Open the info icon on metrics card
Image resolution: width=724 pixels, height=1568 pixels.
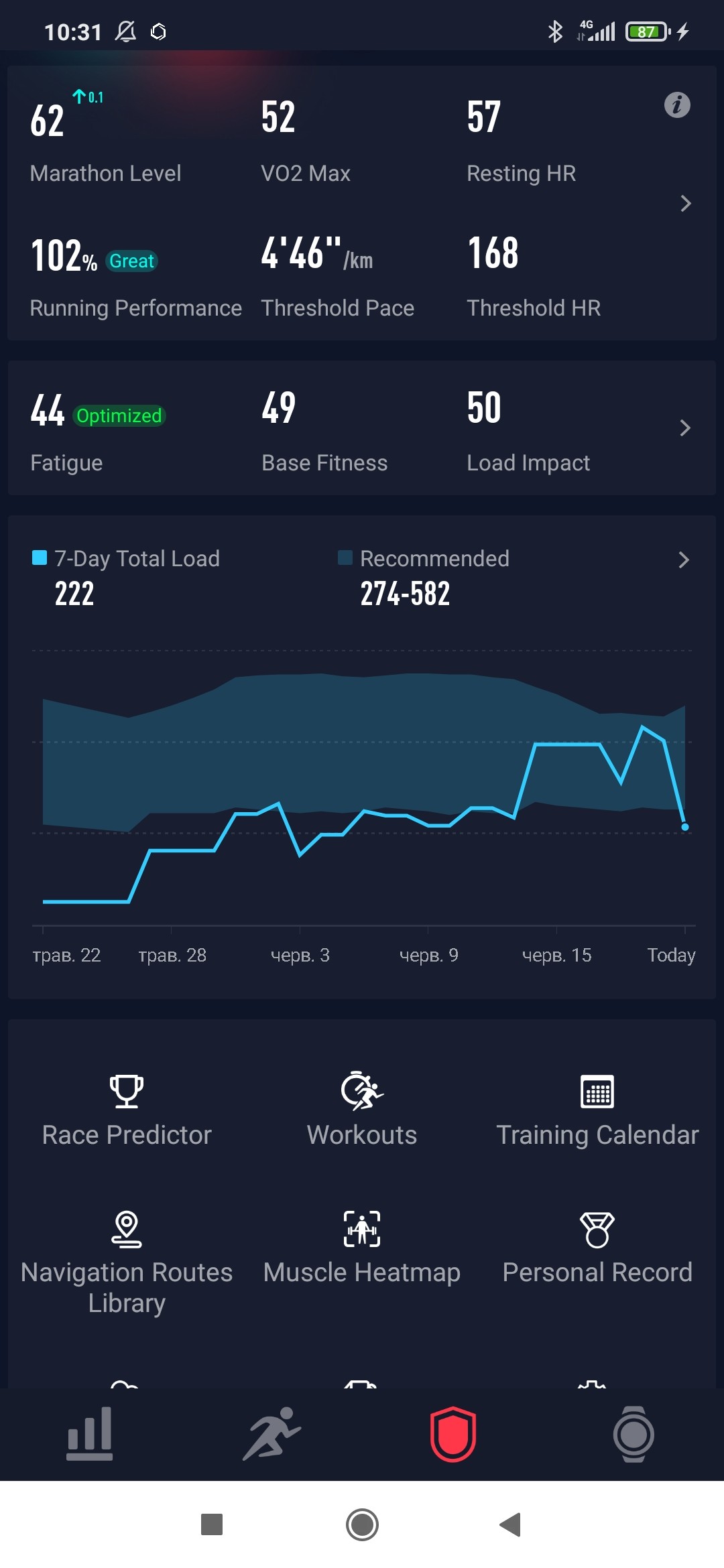click(x=677, y=105)
